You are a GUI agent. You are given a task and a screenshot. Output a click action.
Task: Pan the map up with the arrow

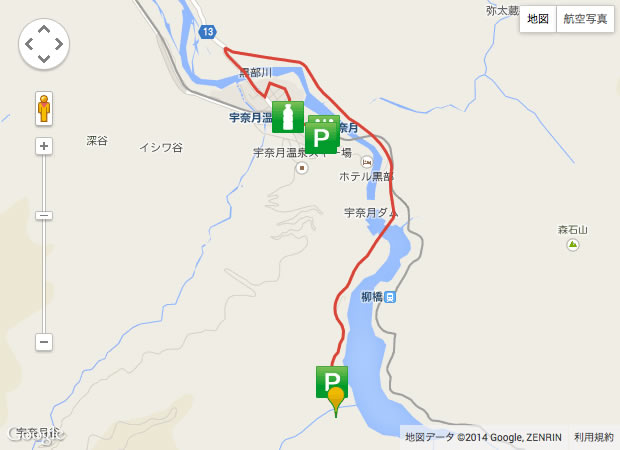44,31
